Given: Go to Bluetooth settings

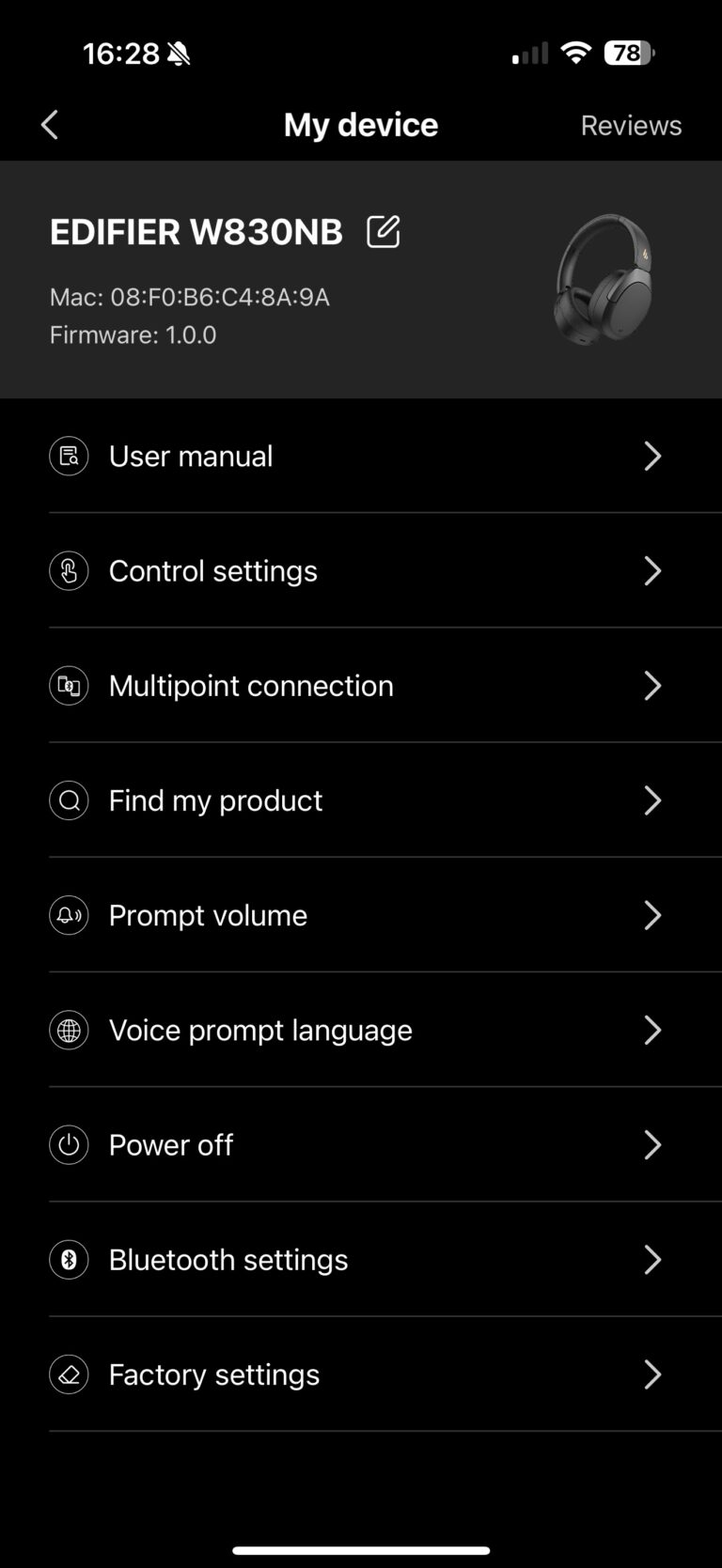Looking at the screenshot, I should point(361,1260).
